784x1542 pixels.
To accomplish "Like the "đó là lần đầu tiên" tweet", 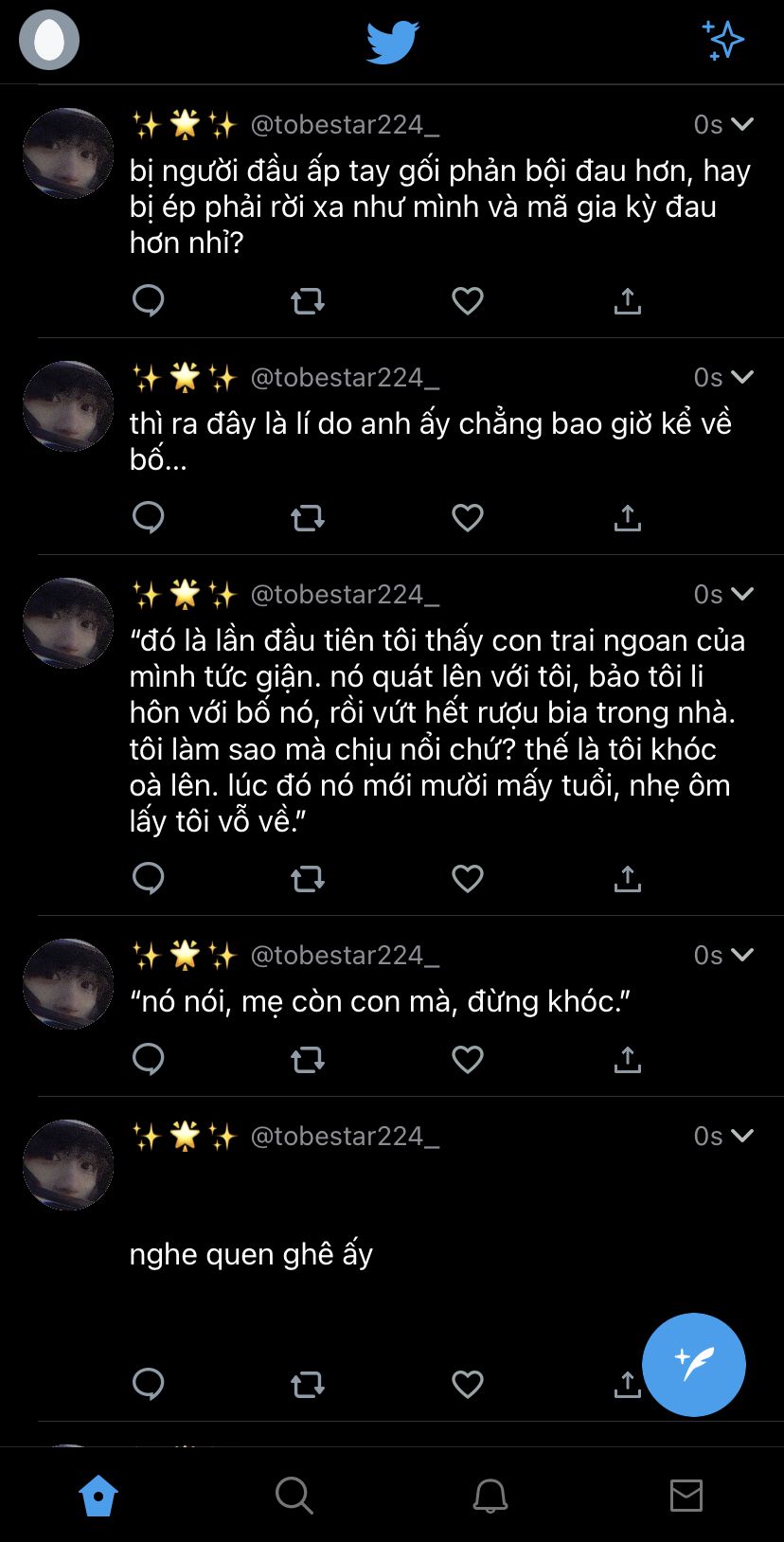I will (x=467, y=879).
